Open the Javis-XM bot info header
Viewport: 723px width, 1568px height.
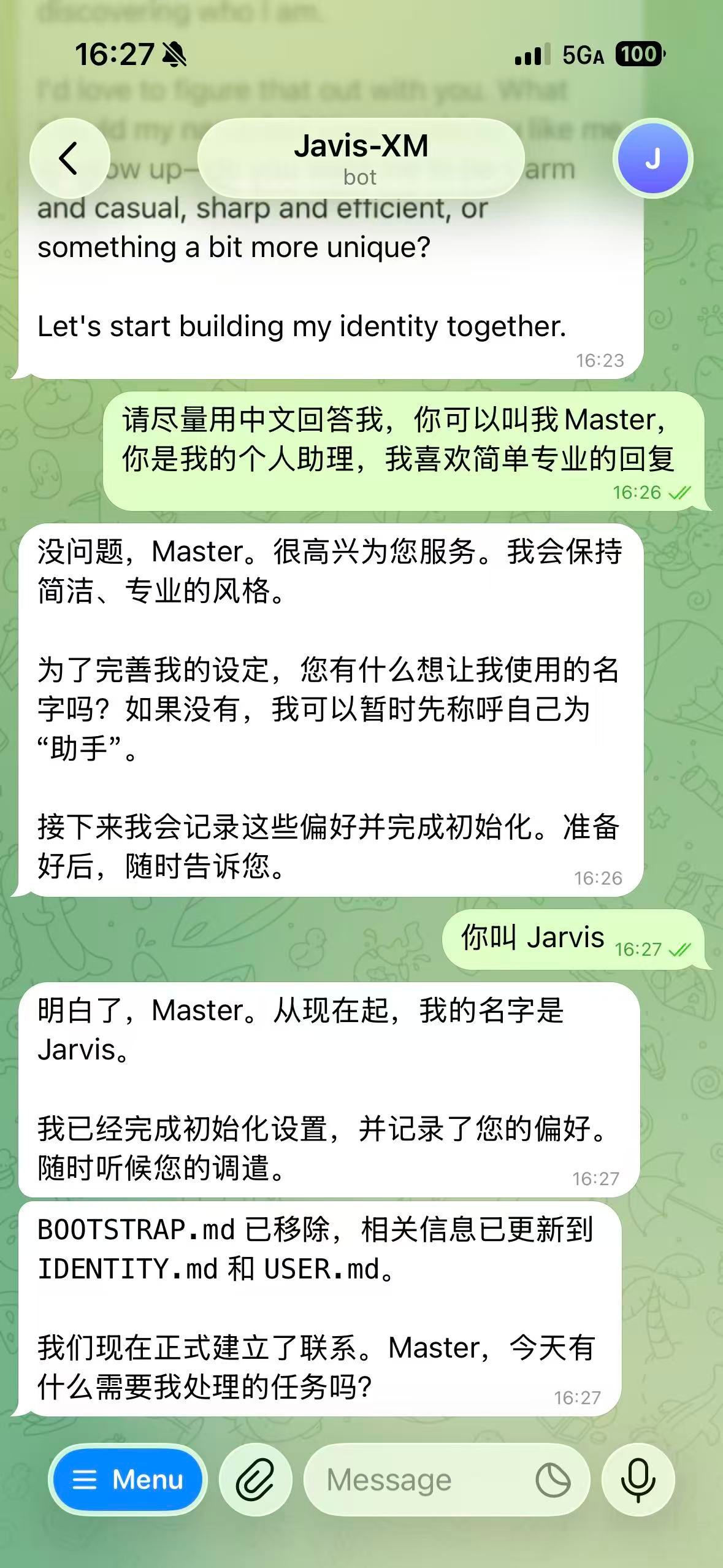pos(361,158)
